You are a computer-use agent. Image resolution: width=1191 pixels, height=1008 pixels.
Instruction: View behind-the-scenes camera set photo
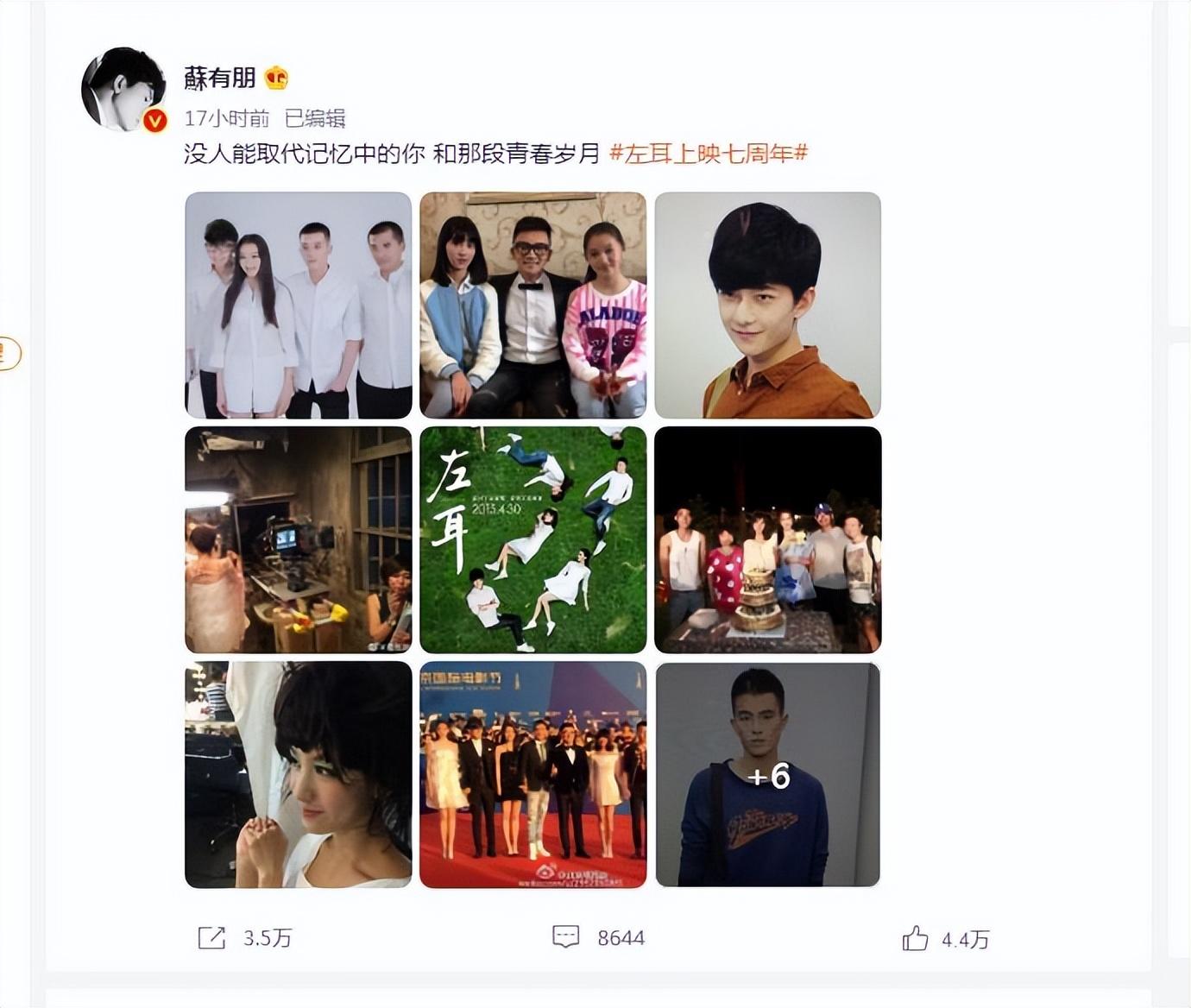click(x=298, y=539)
